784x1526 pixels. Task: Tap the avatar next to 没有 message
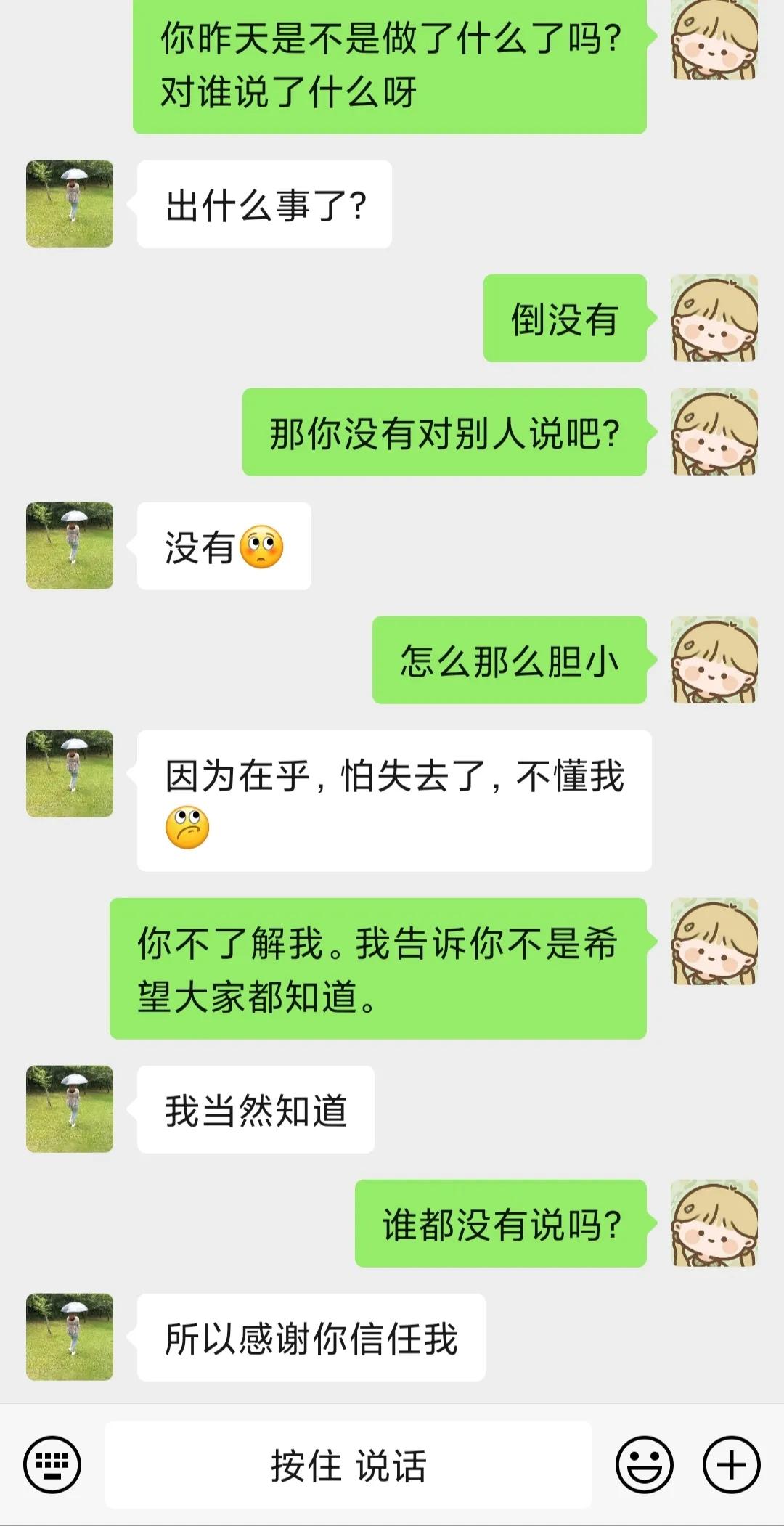click(69, 547)
